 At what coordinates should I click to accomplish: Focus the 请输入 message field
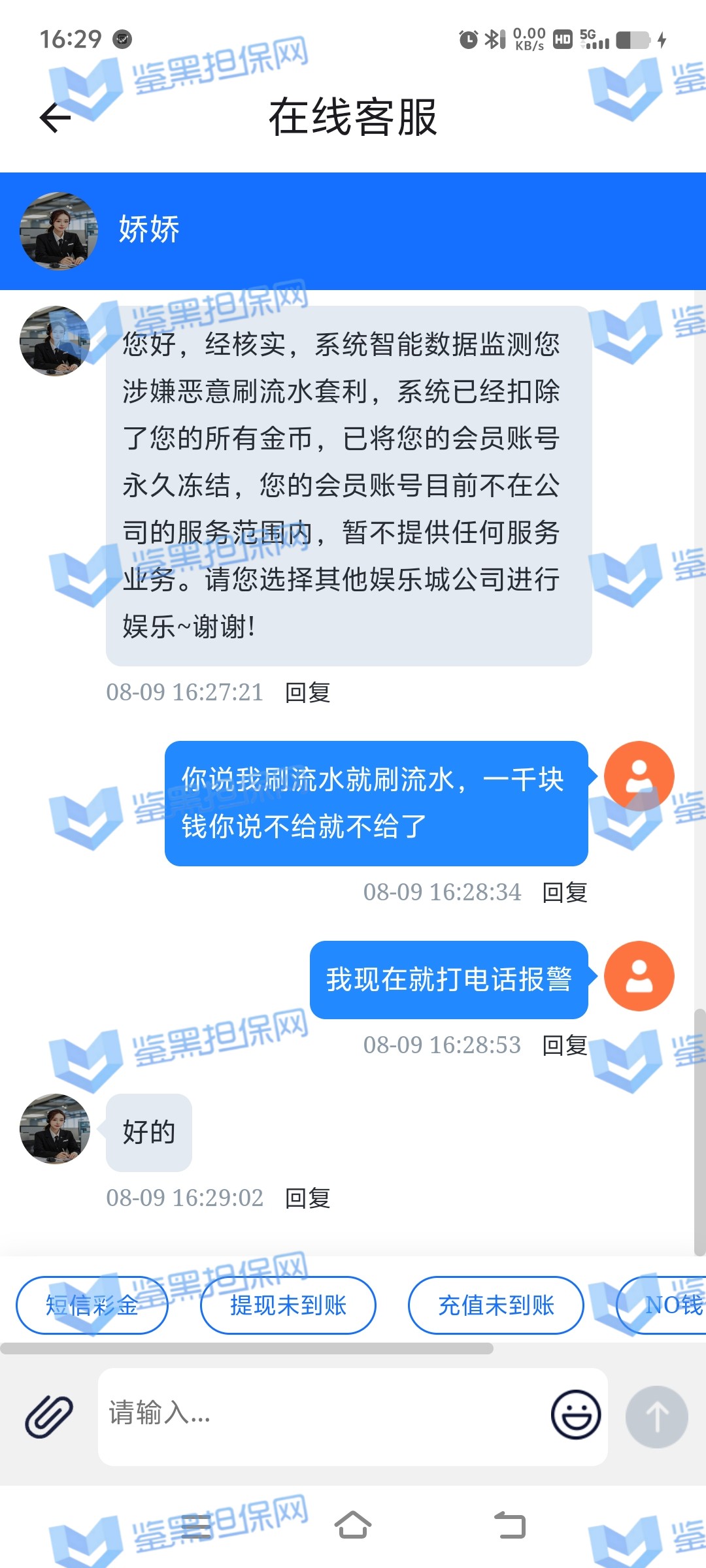coord(320,1414)
